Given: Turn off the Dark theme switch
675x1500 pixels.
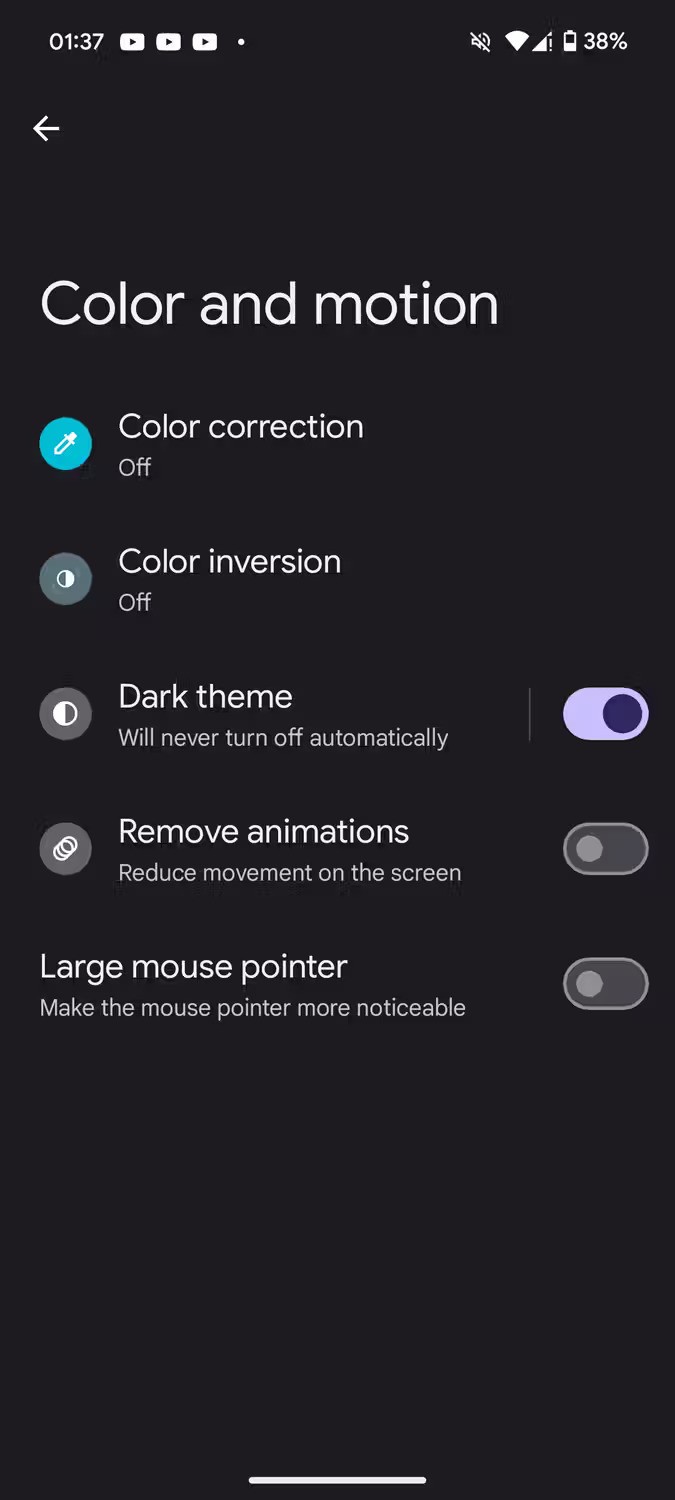Looking at the screenshot, I should [605, 714].
